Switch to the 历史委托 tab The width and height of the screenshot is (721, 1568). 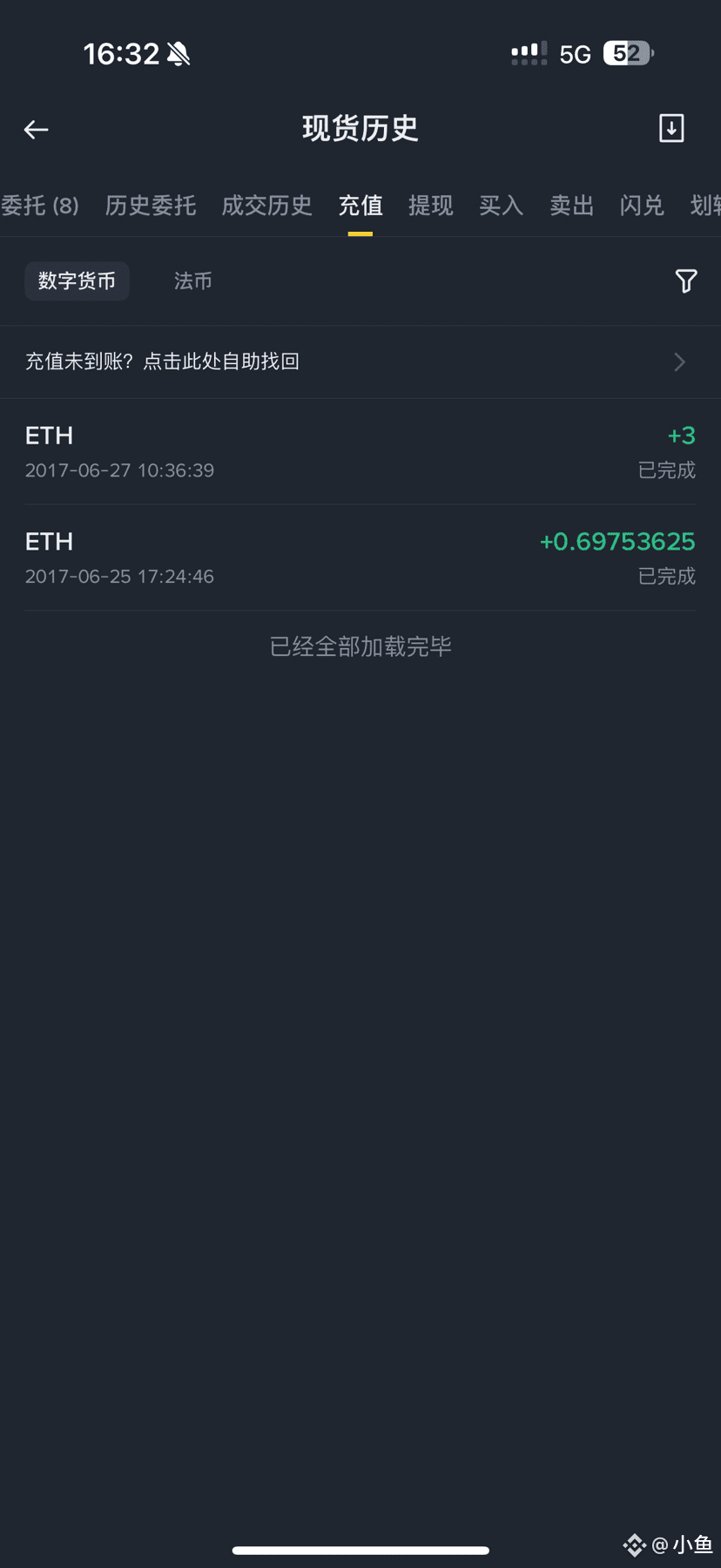[151, 206]
